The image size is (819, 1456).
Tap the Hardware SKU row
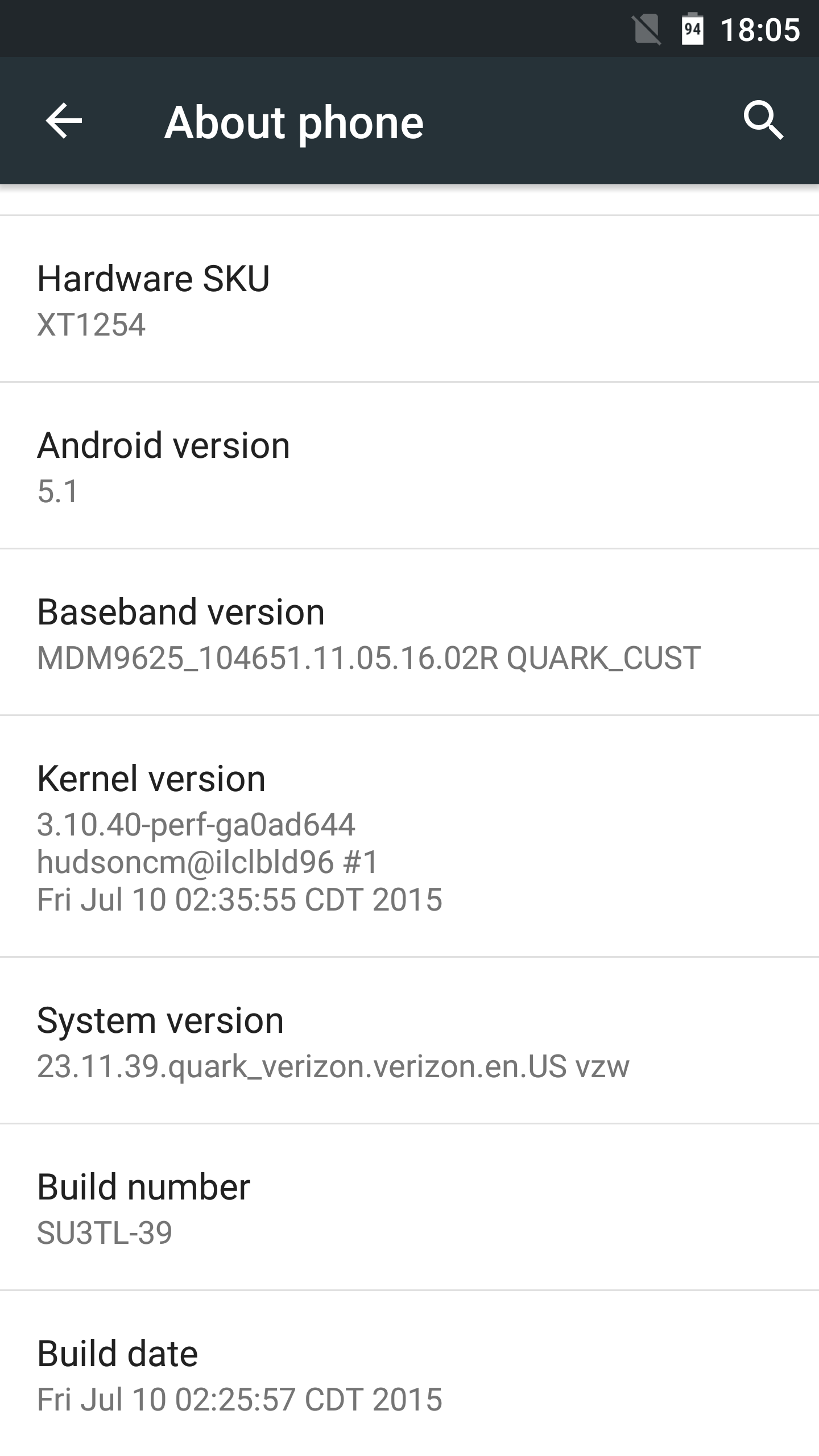coord(409,299)
